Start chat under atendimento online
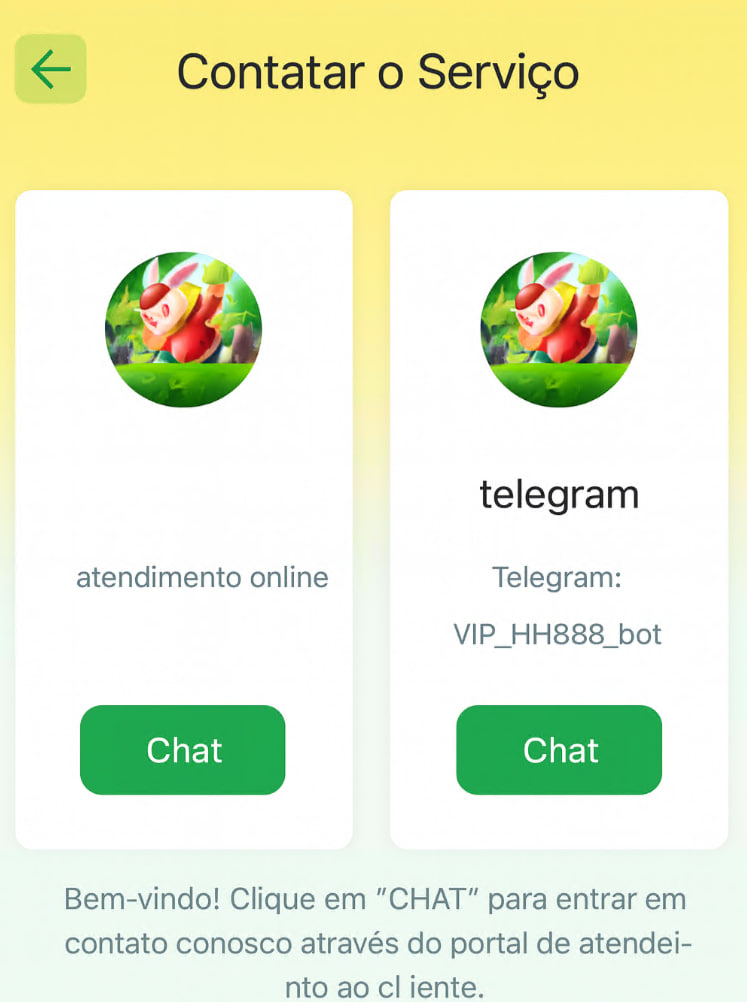 click(x=183, y=750)
